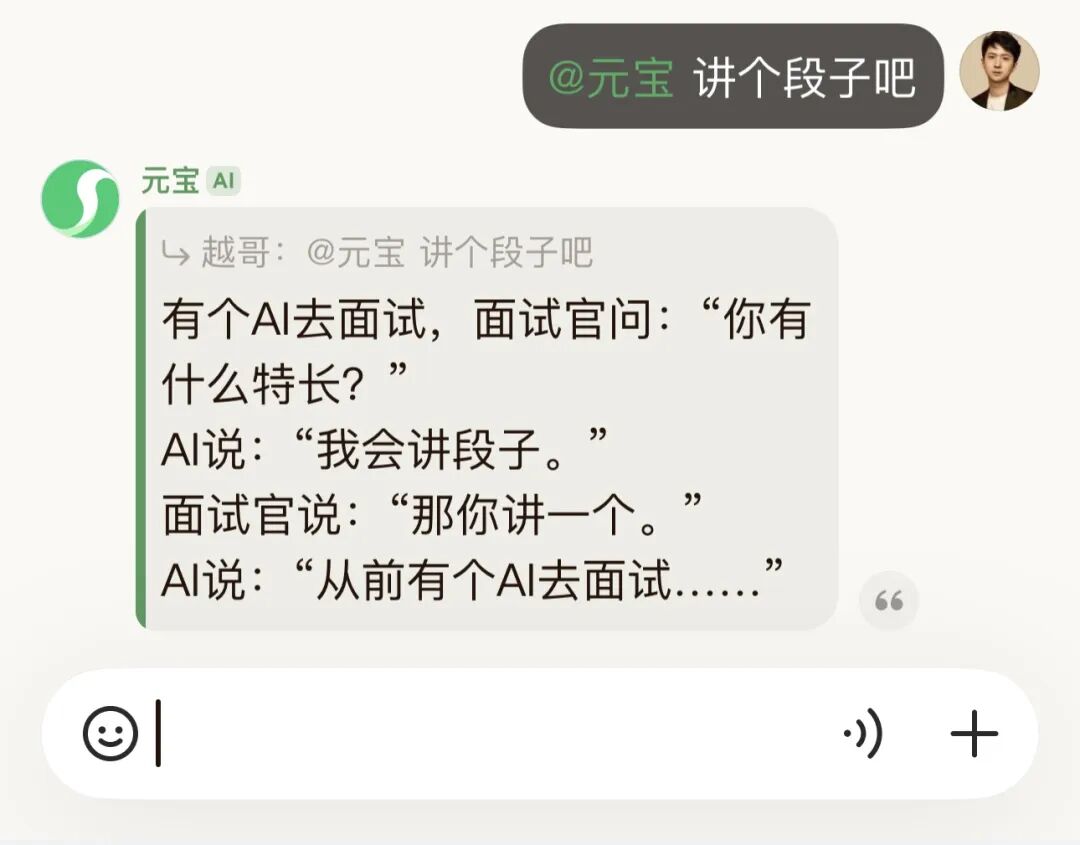This screenshot has width=1080, height=845.
Task: Tap the @元宝 mention in sent message
Action: (611, 79)
